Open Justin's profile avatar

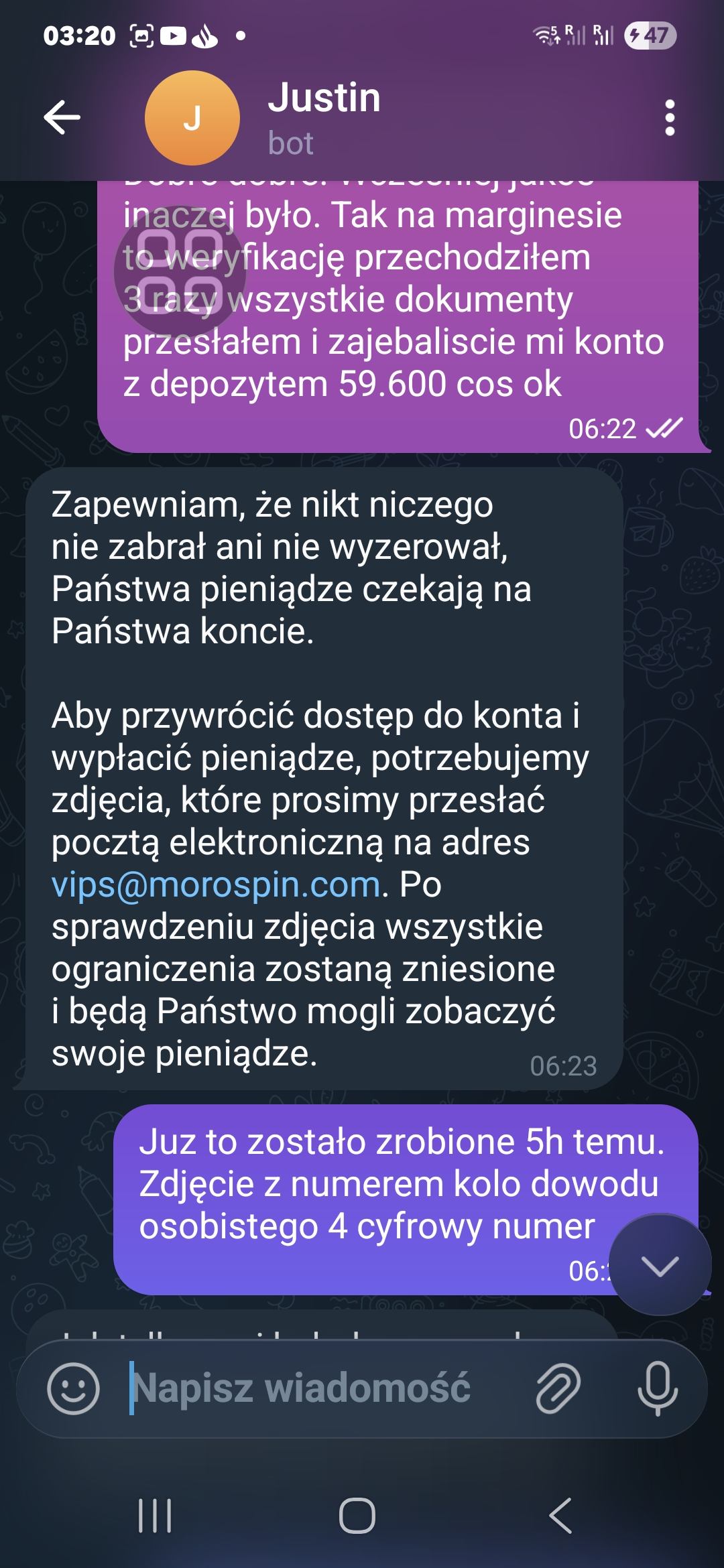(x=192, y=118)
